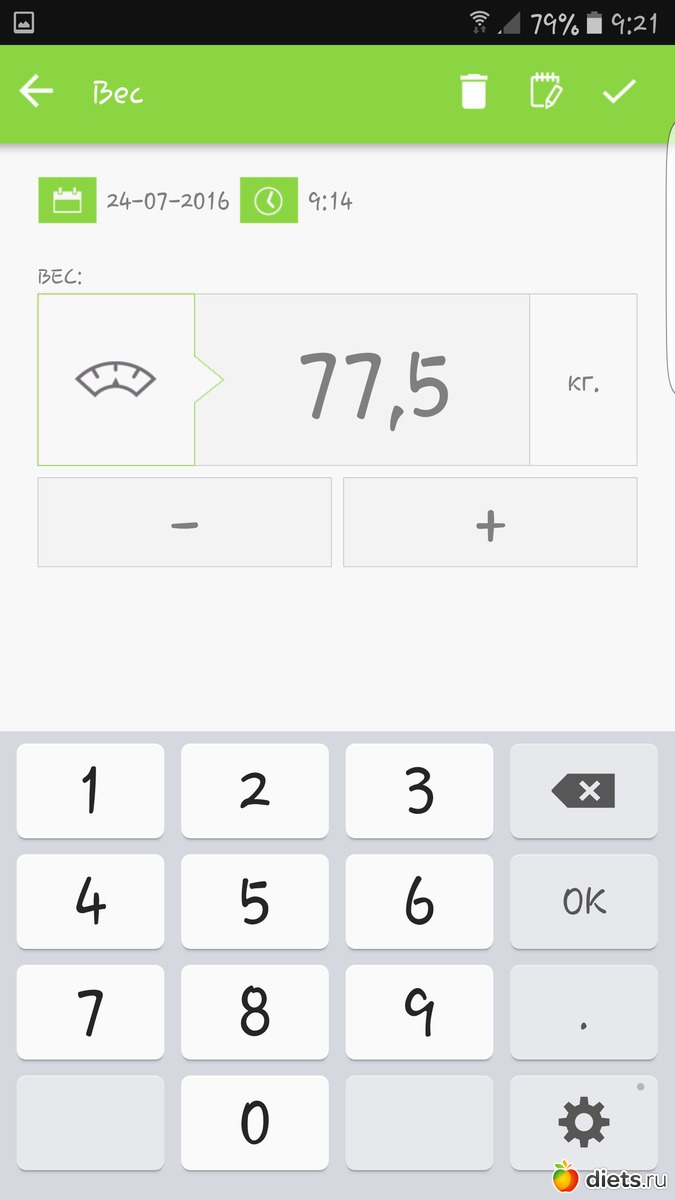This screenshot has height=1200, width=675.
Task: Go back from the Вес screen
Action: [x=37, y=92]
